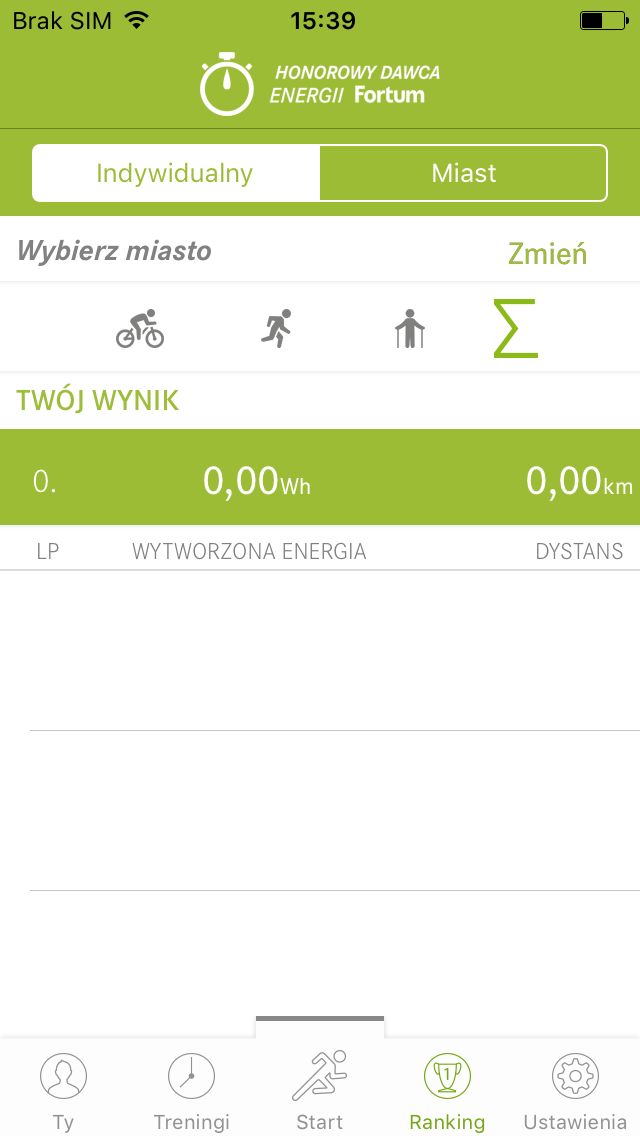Open Ustawienia settings tab
The width and height of the screenshot is (640, 1136).
point(575,1090)
